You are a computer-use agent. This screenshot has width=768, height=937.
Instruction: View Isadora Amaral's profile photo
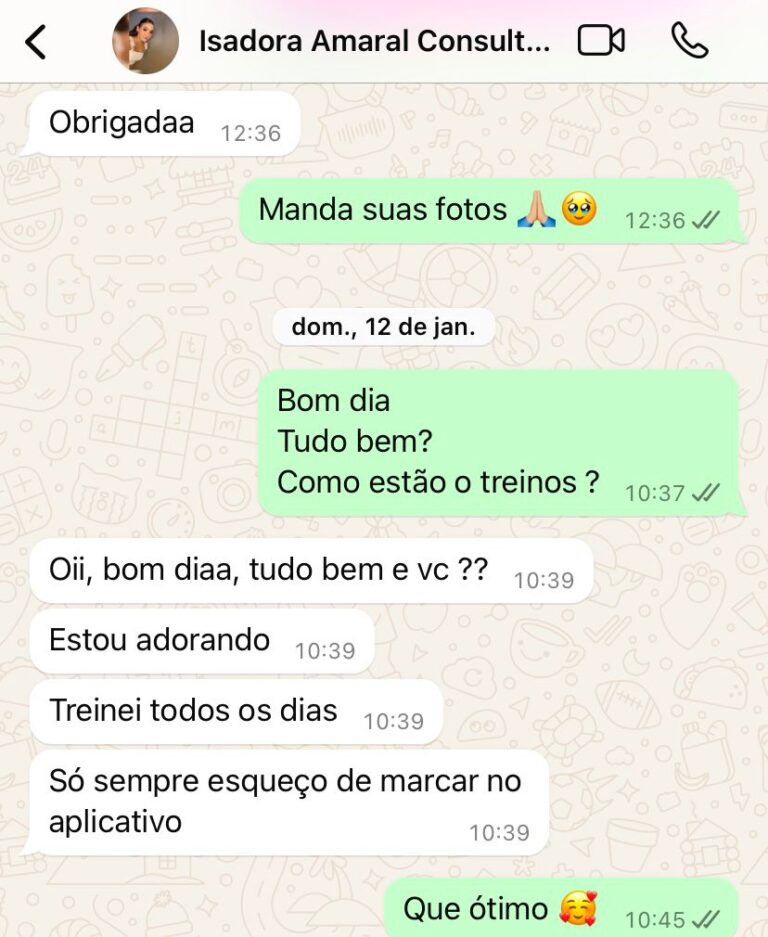coord(146,42)
